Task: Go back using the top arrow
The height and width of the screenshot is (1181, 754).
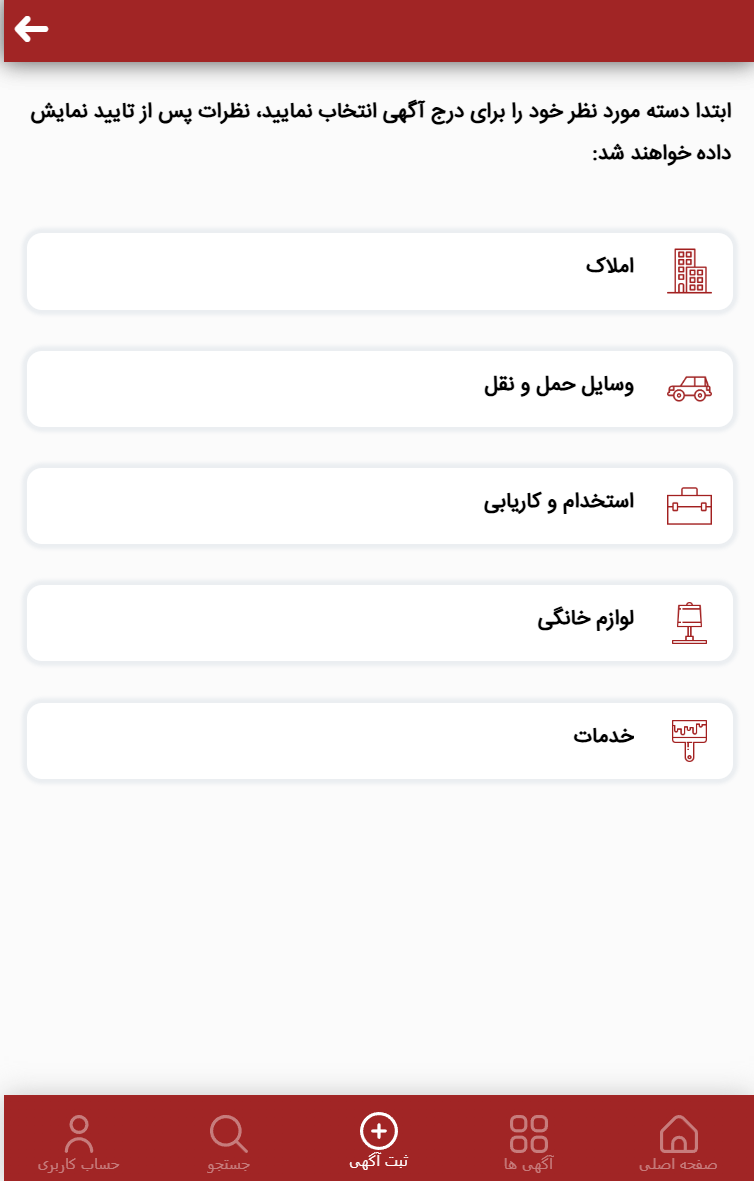Action: tap(31, 30)
